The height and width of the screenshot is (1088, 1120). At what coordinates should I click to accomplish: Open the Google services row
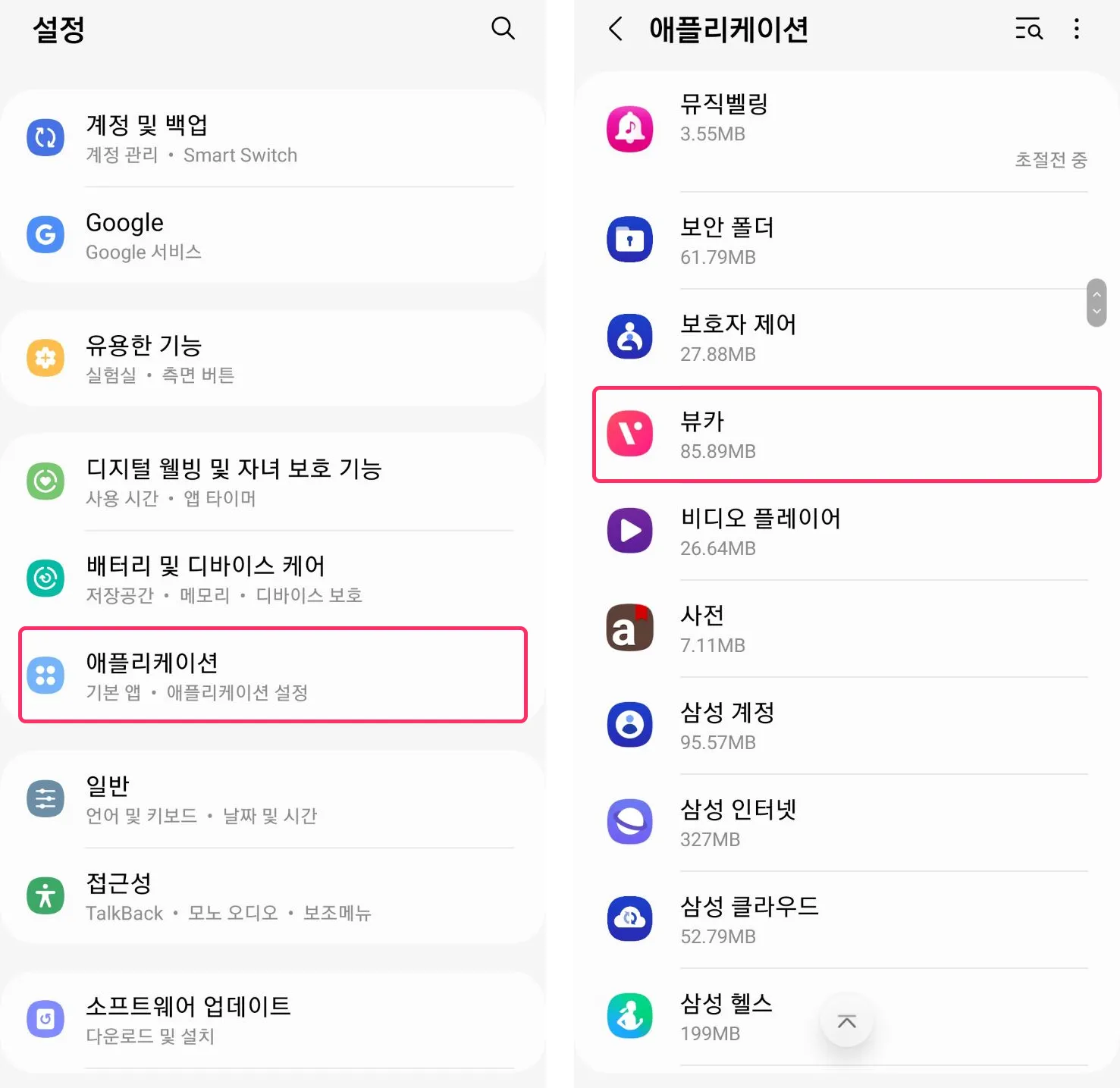point(273,236)
